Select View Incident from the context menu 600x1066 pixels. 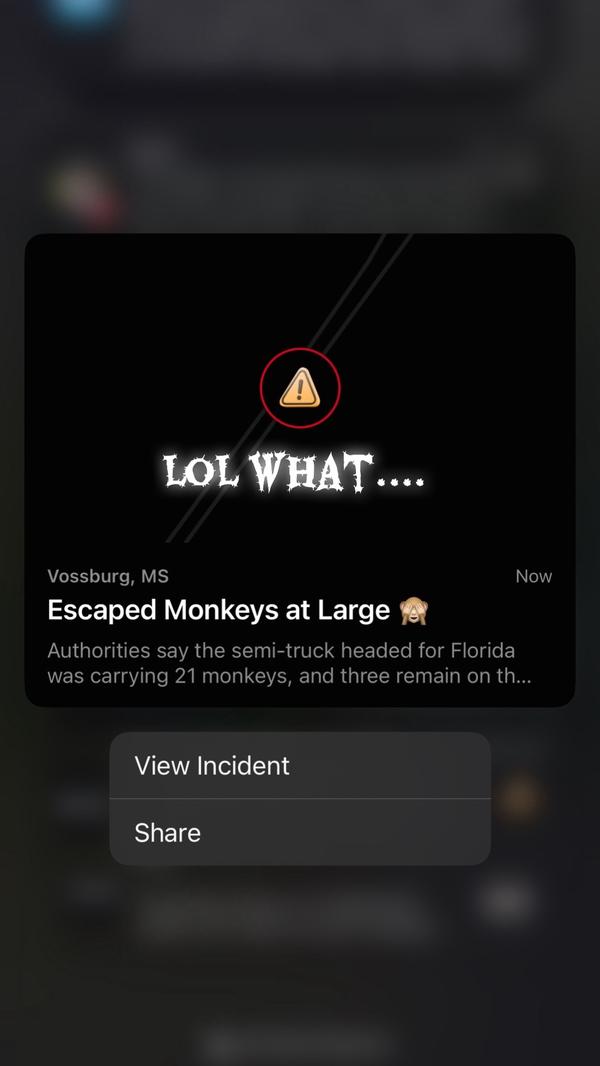[x=299, y=766]
